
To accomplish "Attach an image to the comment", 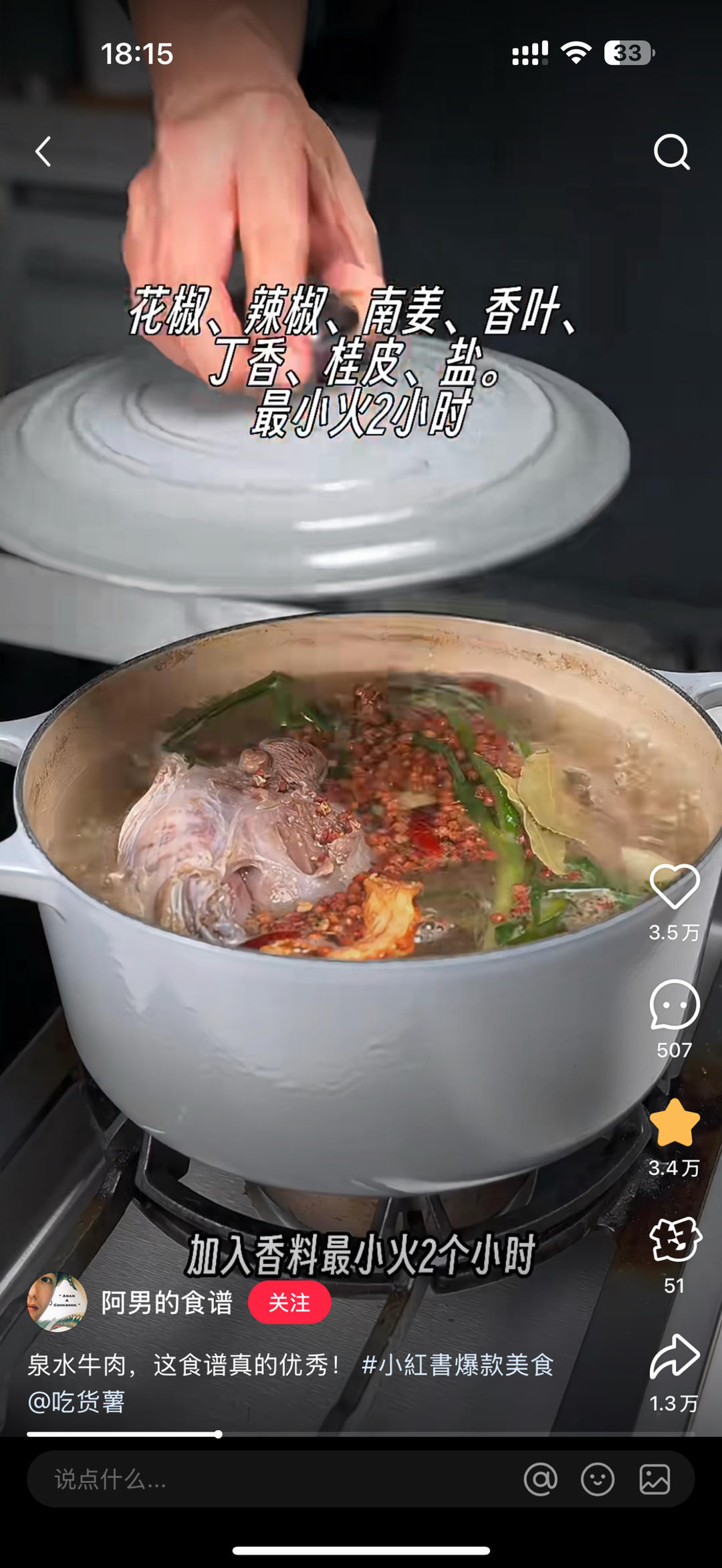I will coord(654,1479).
